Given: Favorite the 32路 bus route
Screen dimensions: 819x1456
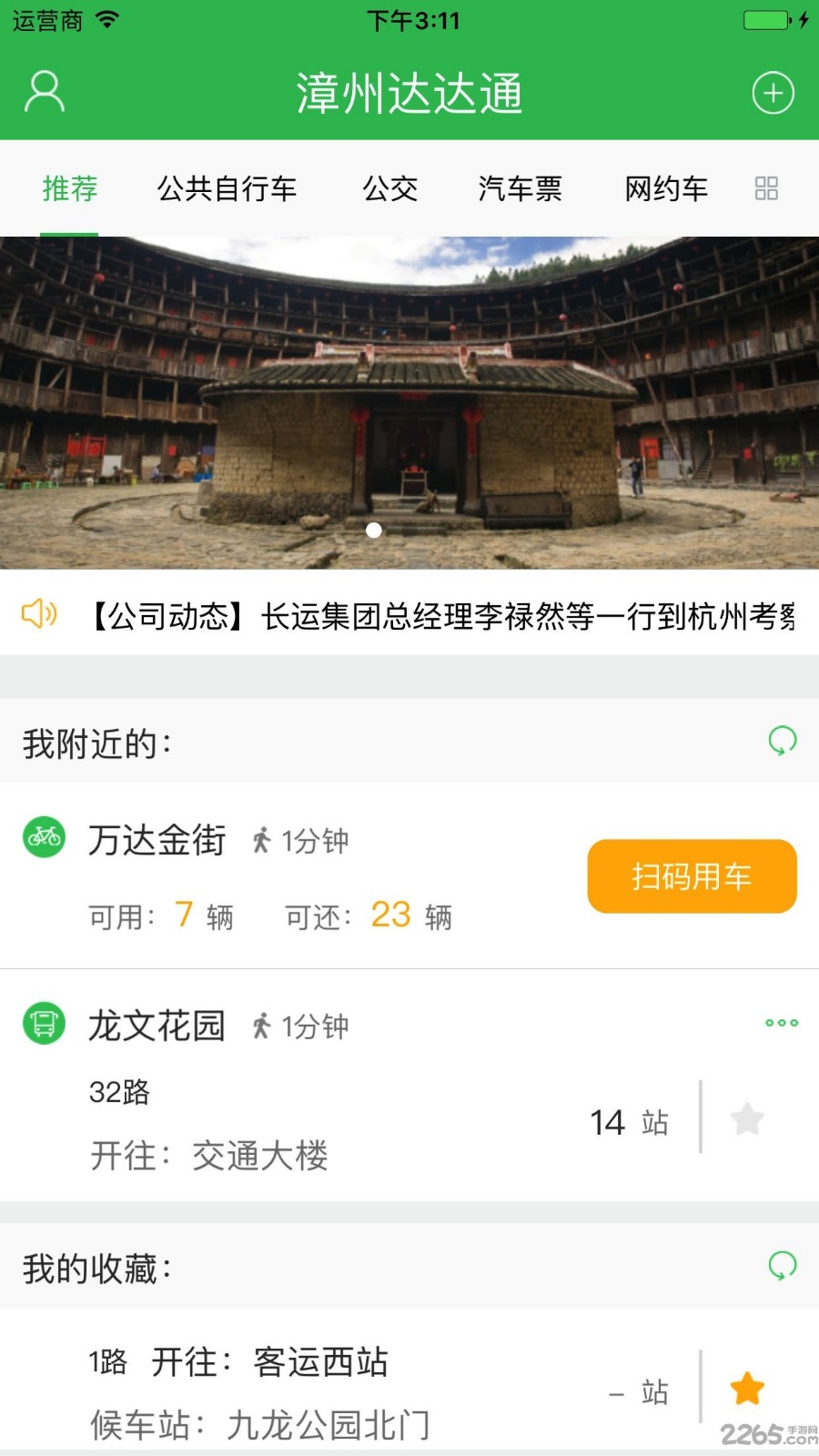Looking at the screenshot, I should [747, 1119].
